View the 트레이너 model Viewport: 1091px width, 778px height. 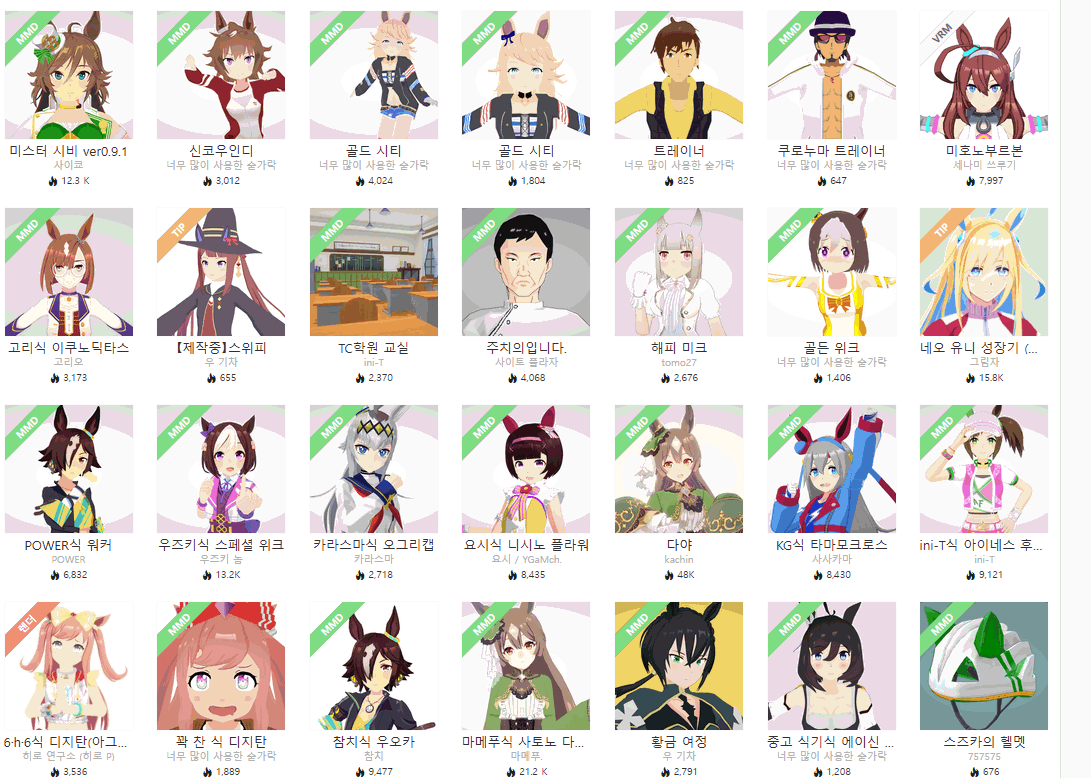click(678, 75)
